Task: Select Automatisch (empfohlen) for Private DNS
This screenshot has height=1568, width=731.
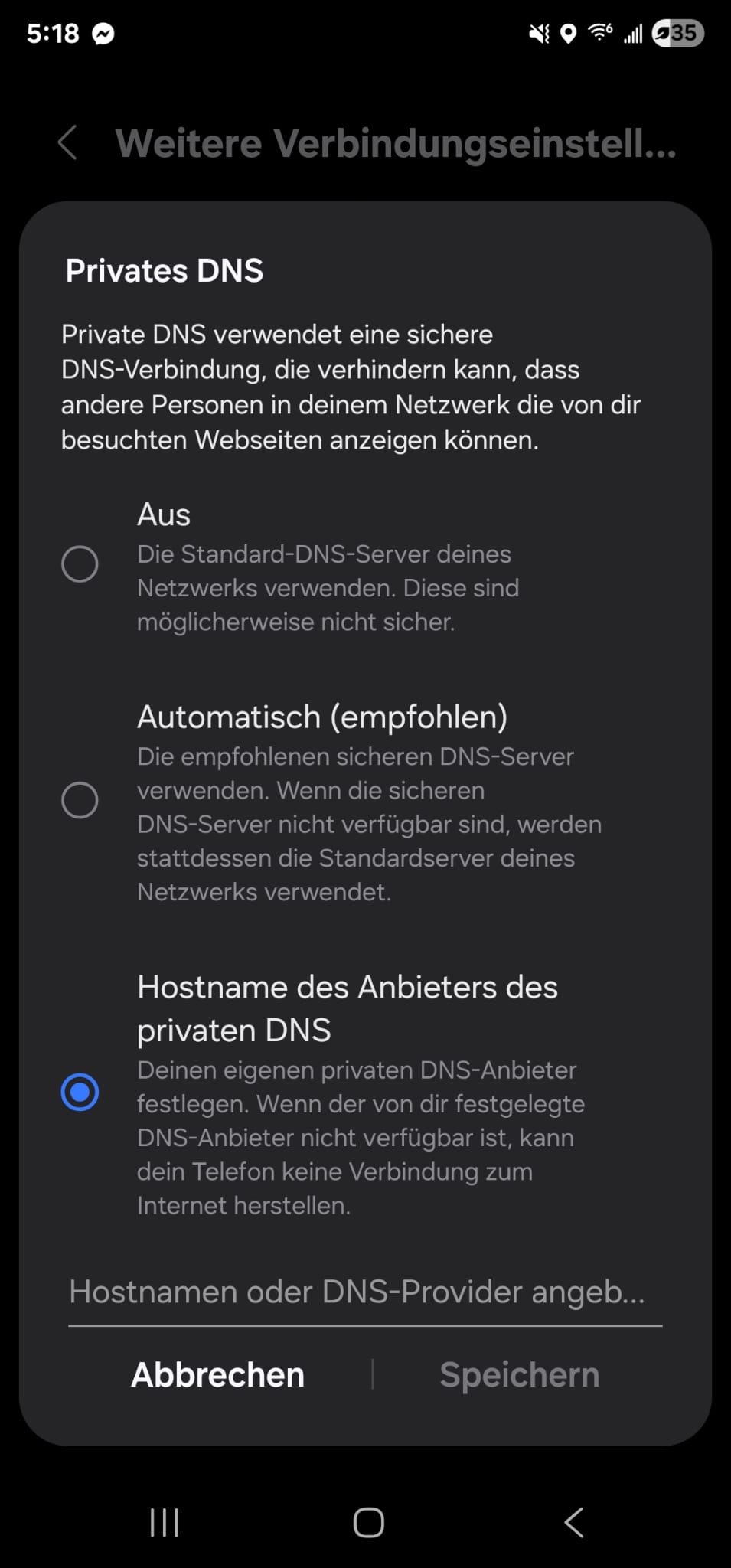Action: click(80, 801)
